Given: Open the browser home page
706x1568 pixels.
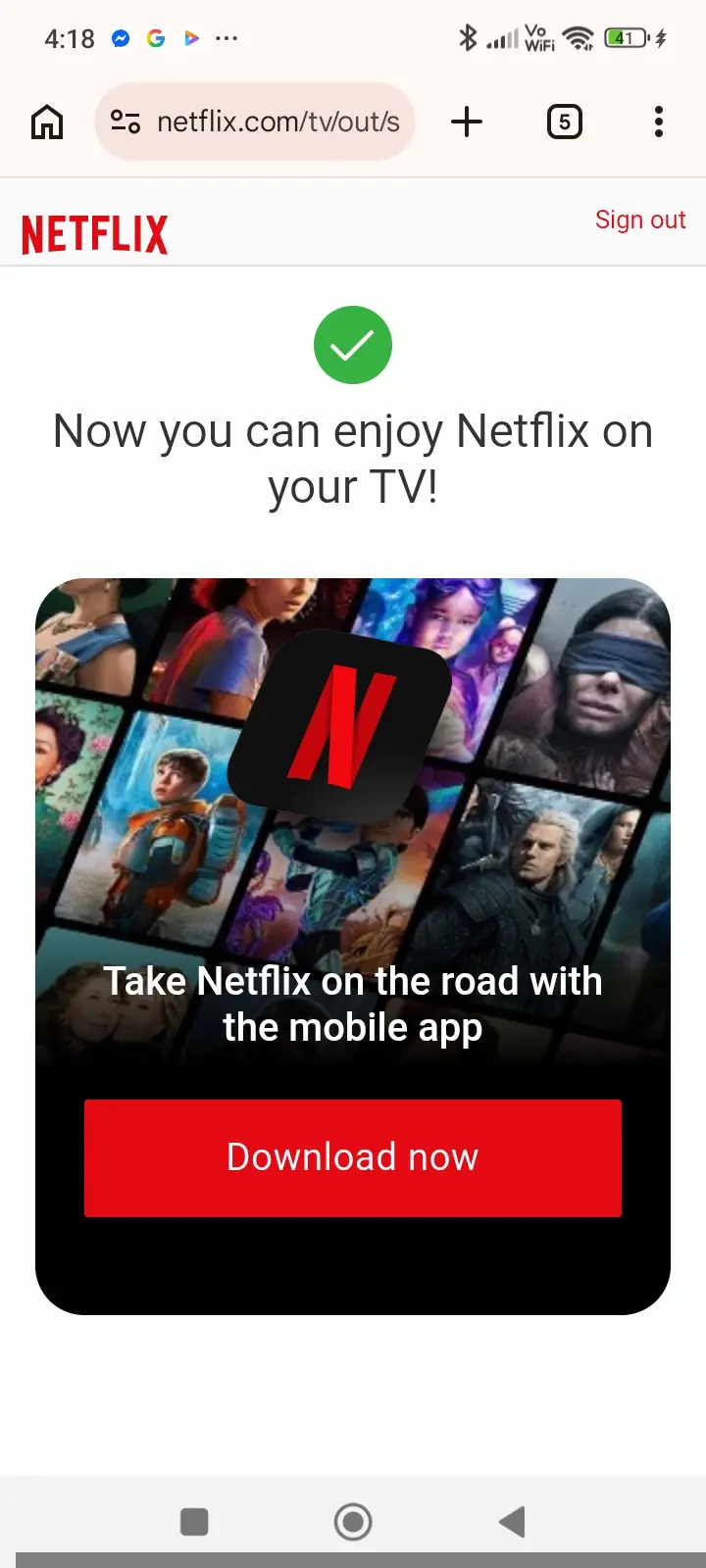Looking at the screenshot, I should click(x=47, y=122).
